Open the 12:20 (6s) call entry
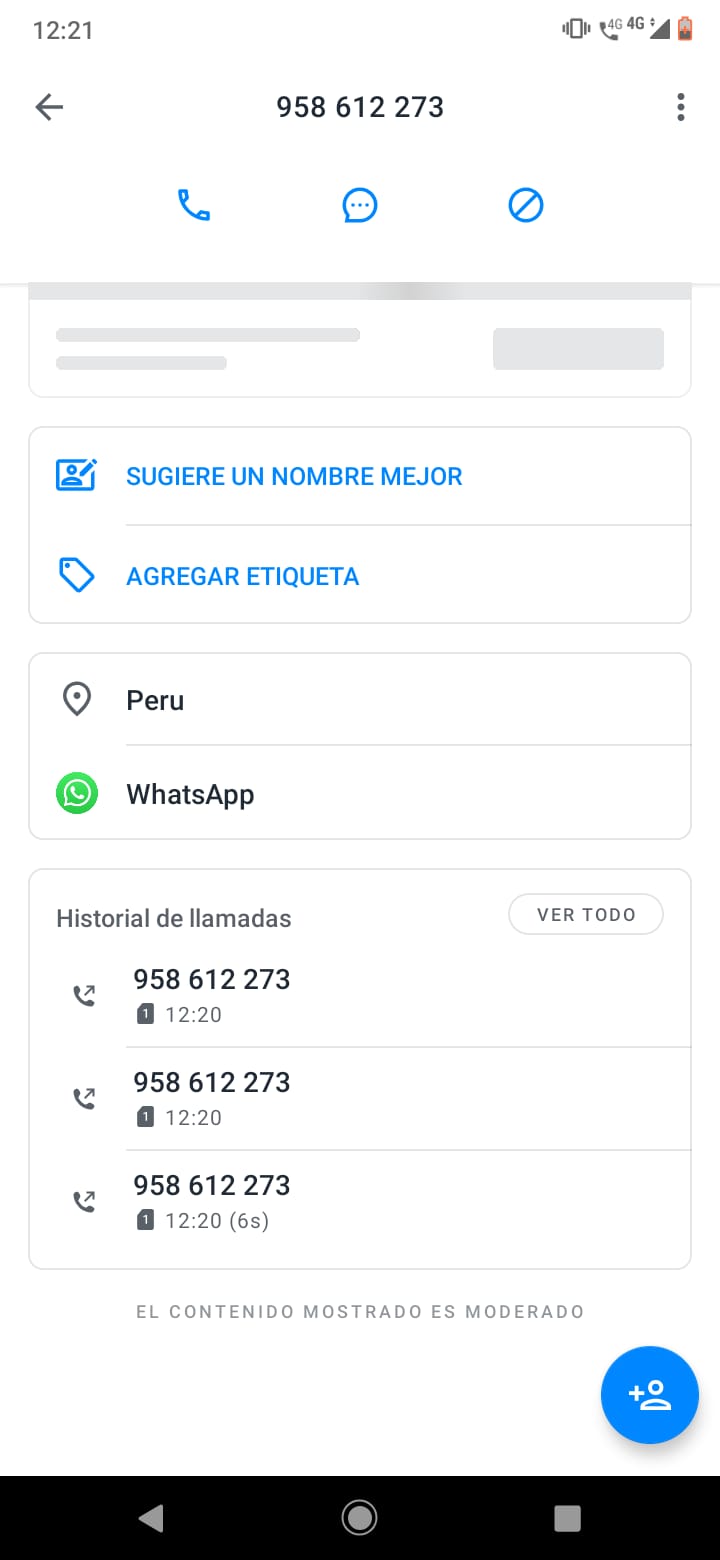720x1560 pixels. click(x=360, y=1201)
